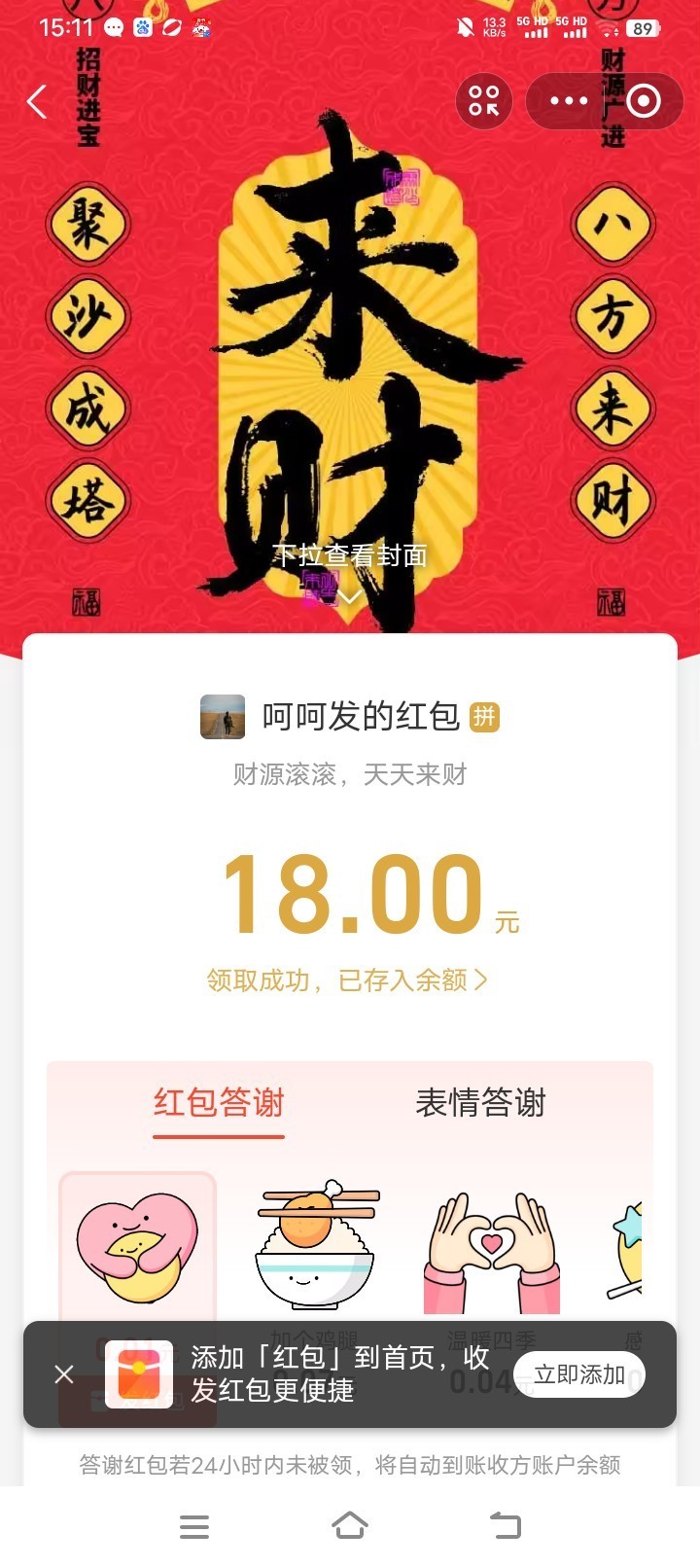This screenshot has height=1568, width=700.
Task: Dismiss the add-to-home banner
Action: [x=64, y=1374]
